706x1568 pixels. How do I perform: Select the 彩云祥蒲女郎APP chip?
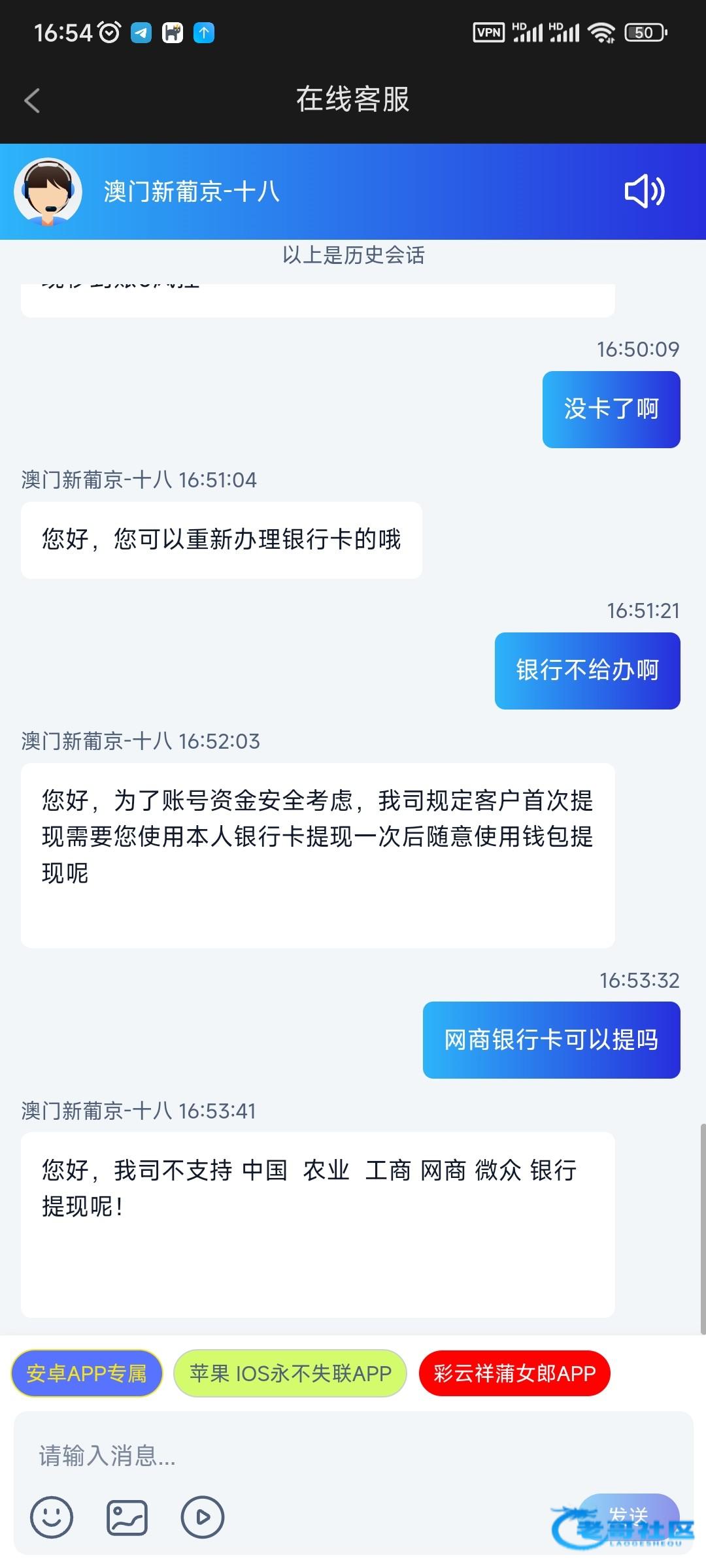click(514, 1373)
